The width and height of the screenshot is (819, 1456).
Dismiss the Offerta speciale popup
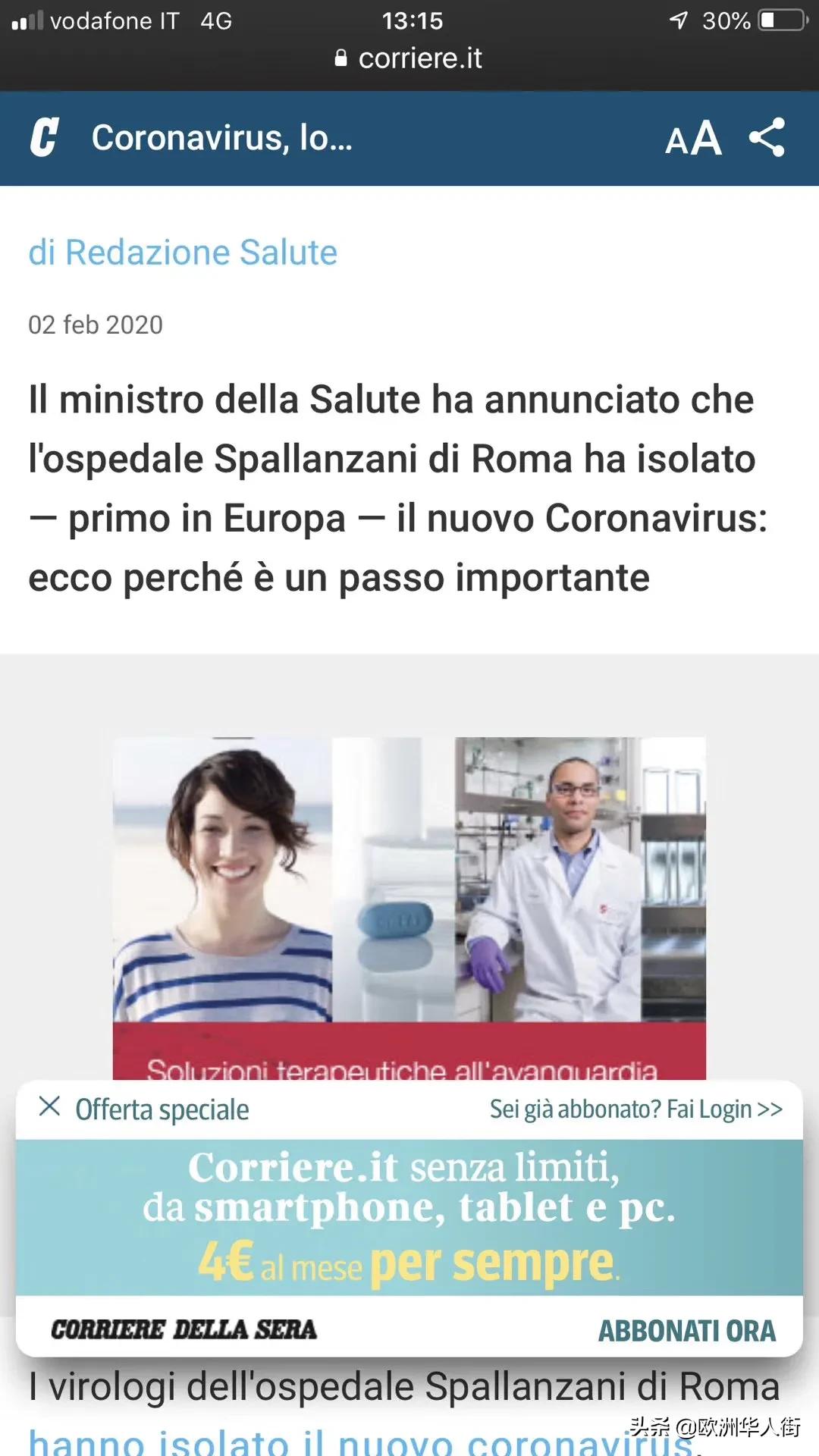point(49,1106)
